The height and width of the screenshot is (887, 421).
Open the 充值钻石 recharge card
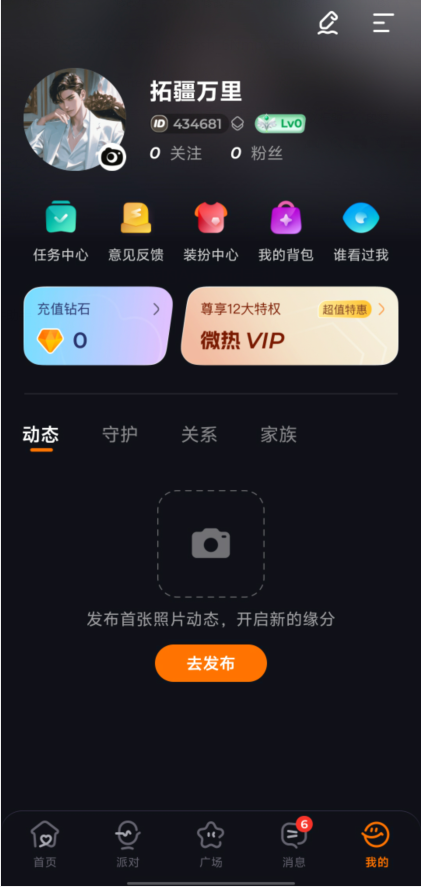tap(98, 326)
